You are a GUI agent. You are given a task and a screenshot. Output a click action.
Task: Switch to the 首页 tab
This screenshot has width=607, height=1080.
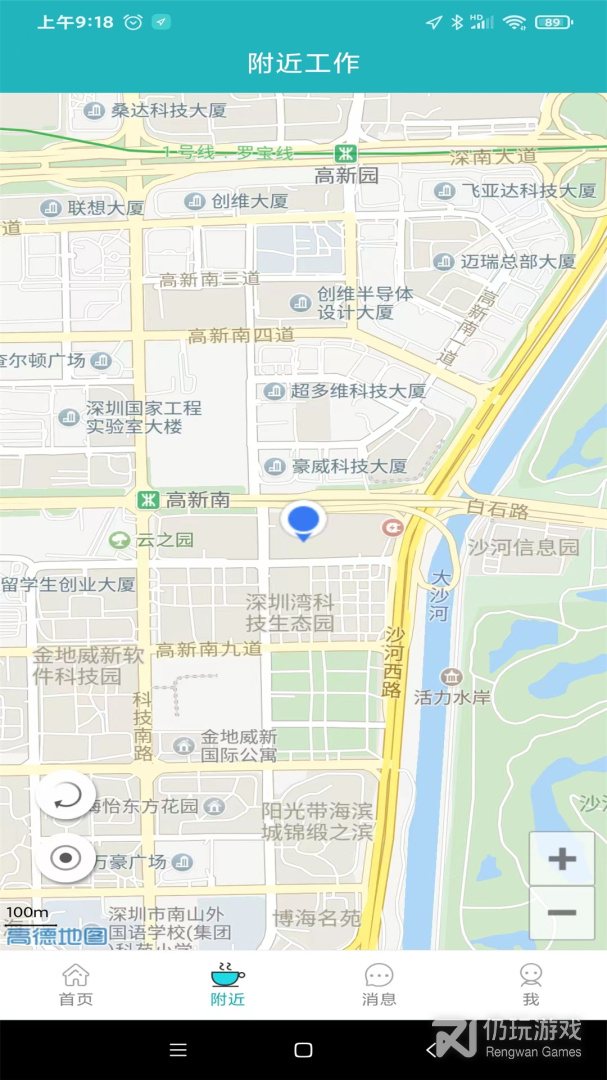[x=76, y=984]
